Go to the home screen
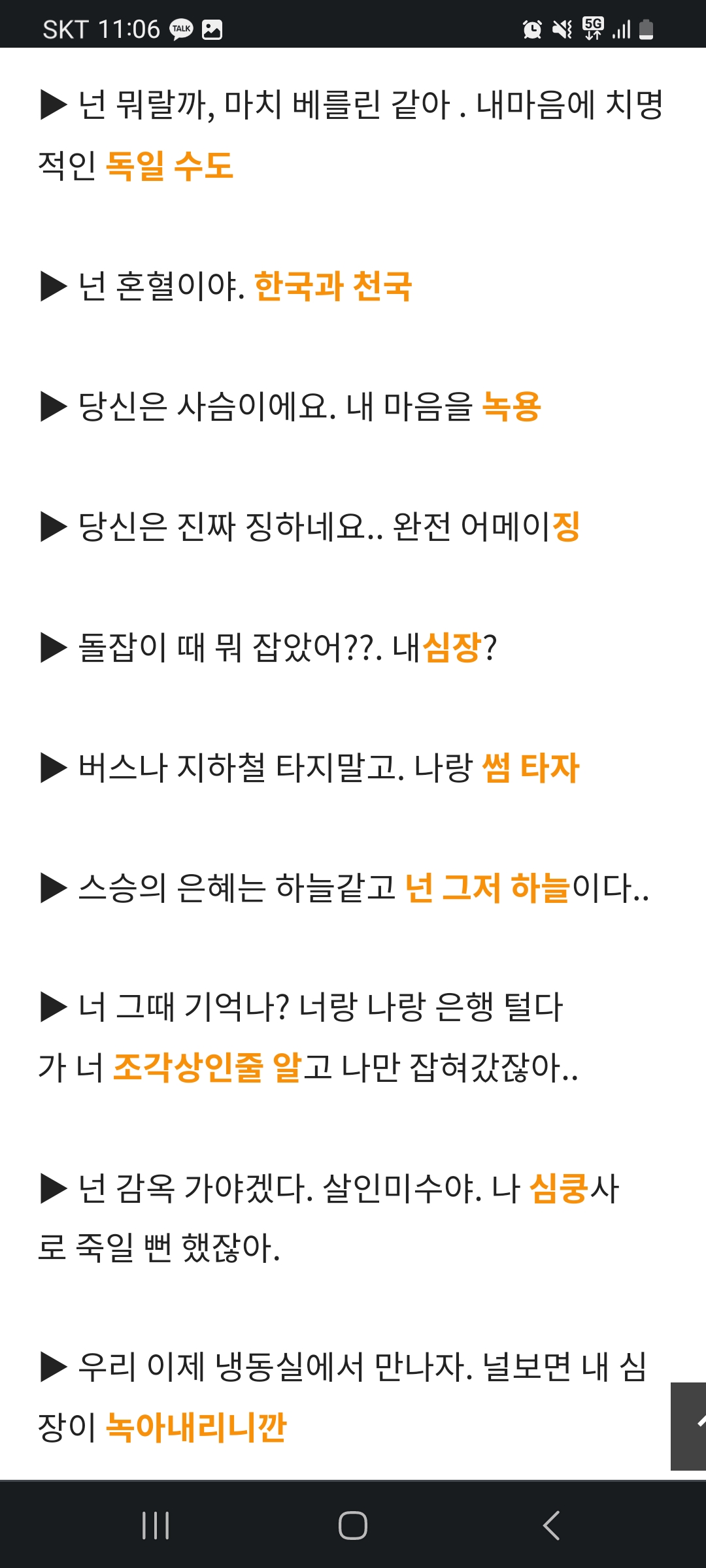Screen dimensions: 706x1568 pos(353,1526)
